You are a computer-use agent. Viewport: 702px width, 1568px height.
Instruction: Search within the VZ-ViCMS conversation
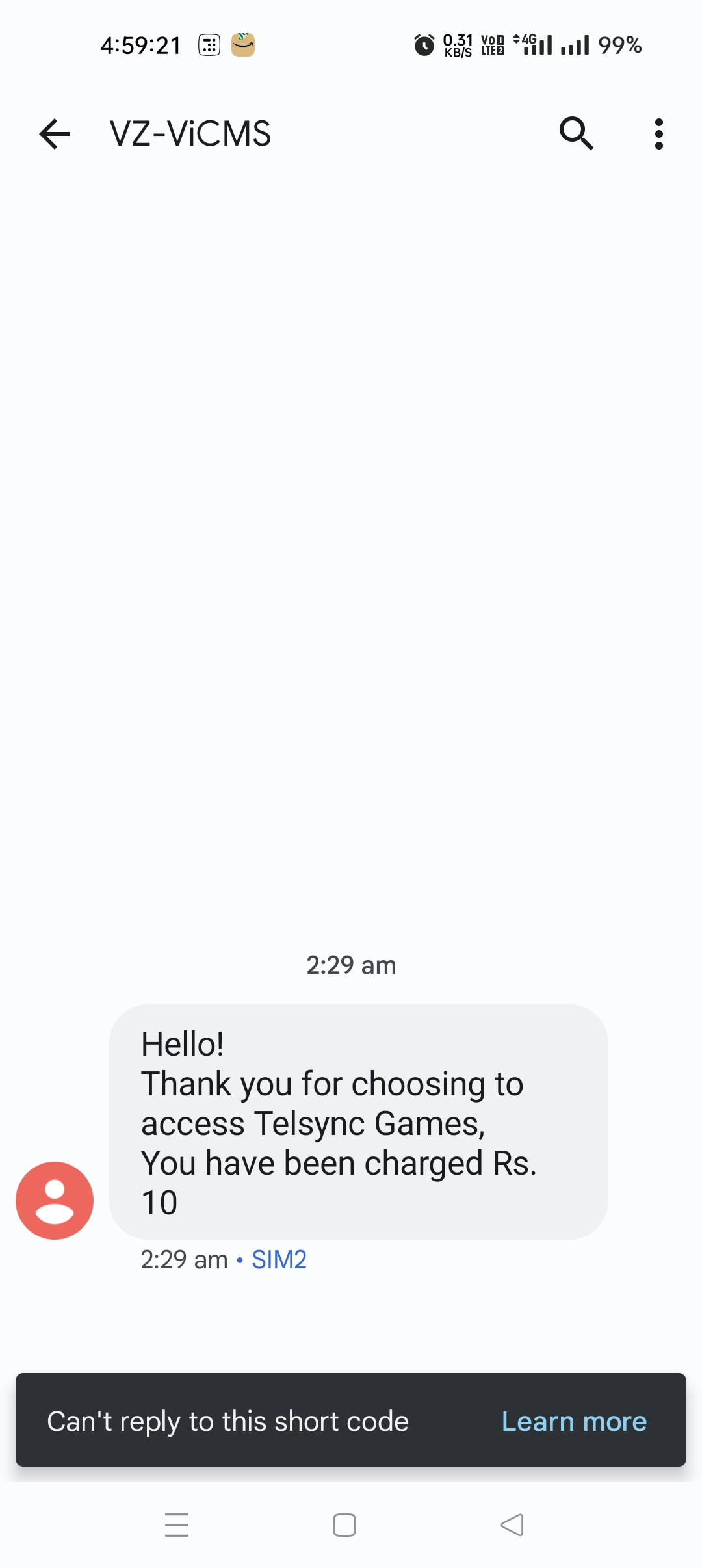click(x=576, y=134)
